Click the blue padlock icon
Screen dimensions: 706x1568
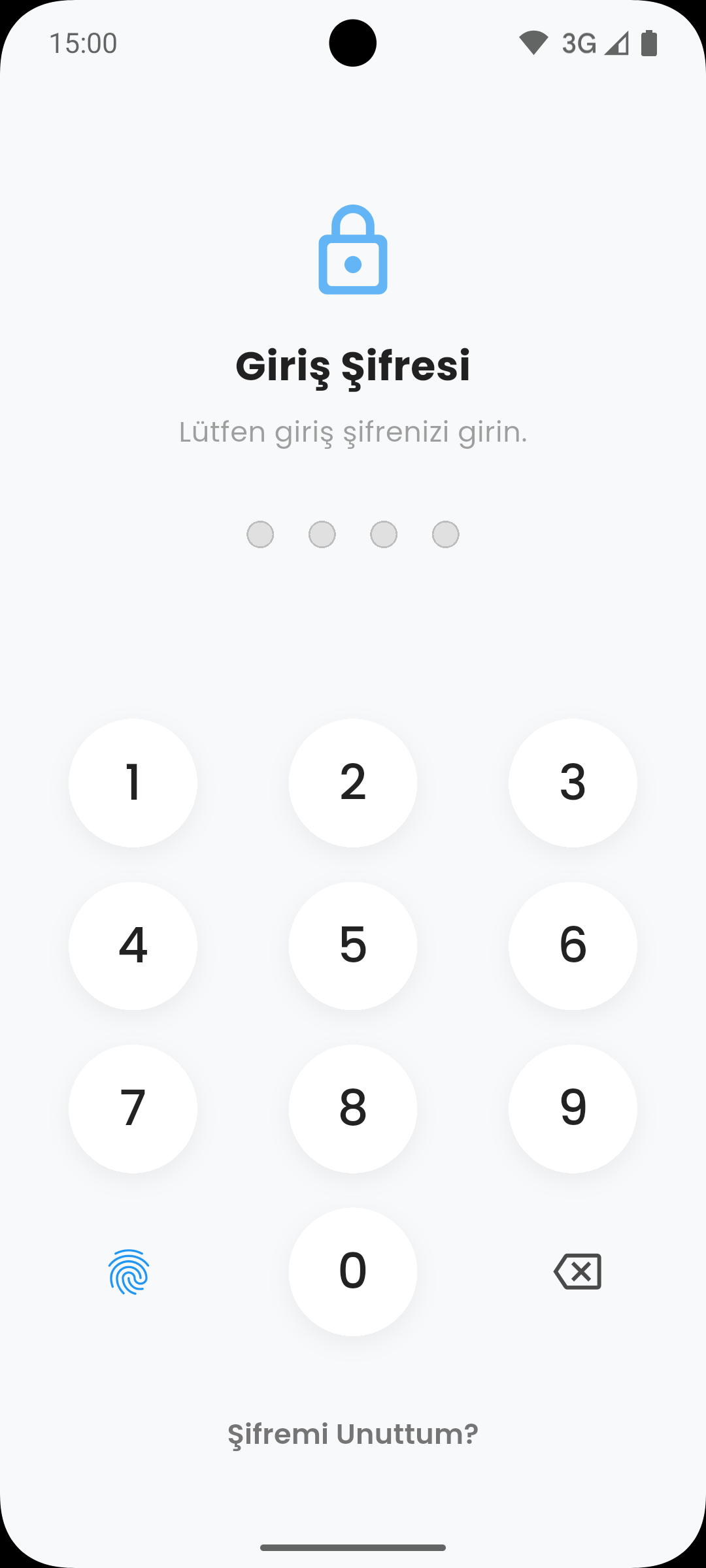tap(353, 251)
